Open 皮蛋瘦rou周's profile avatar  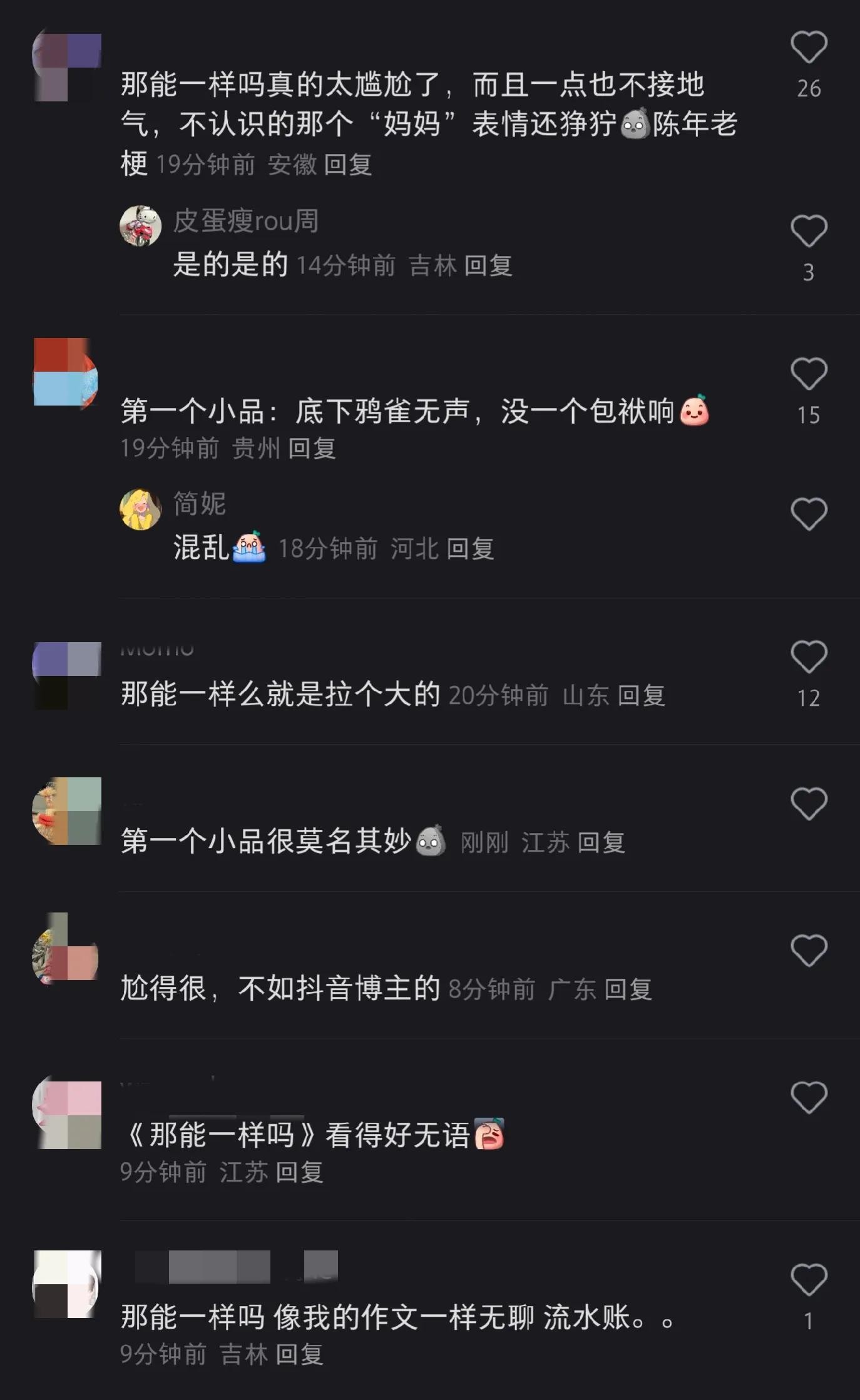(x=140, y=226)
